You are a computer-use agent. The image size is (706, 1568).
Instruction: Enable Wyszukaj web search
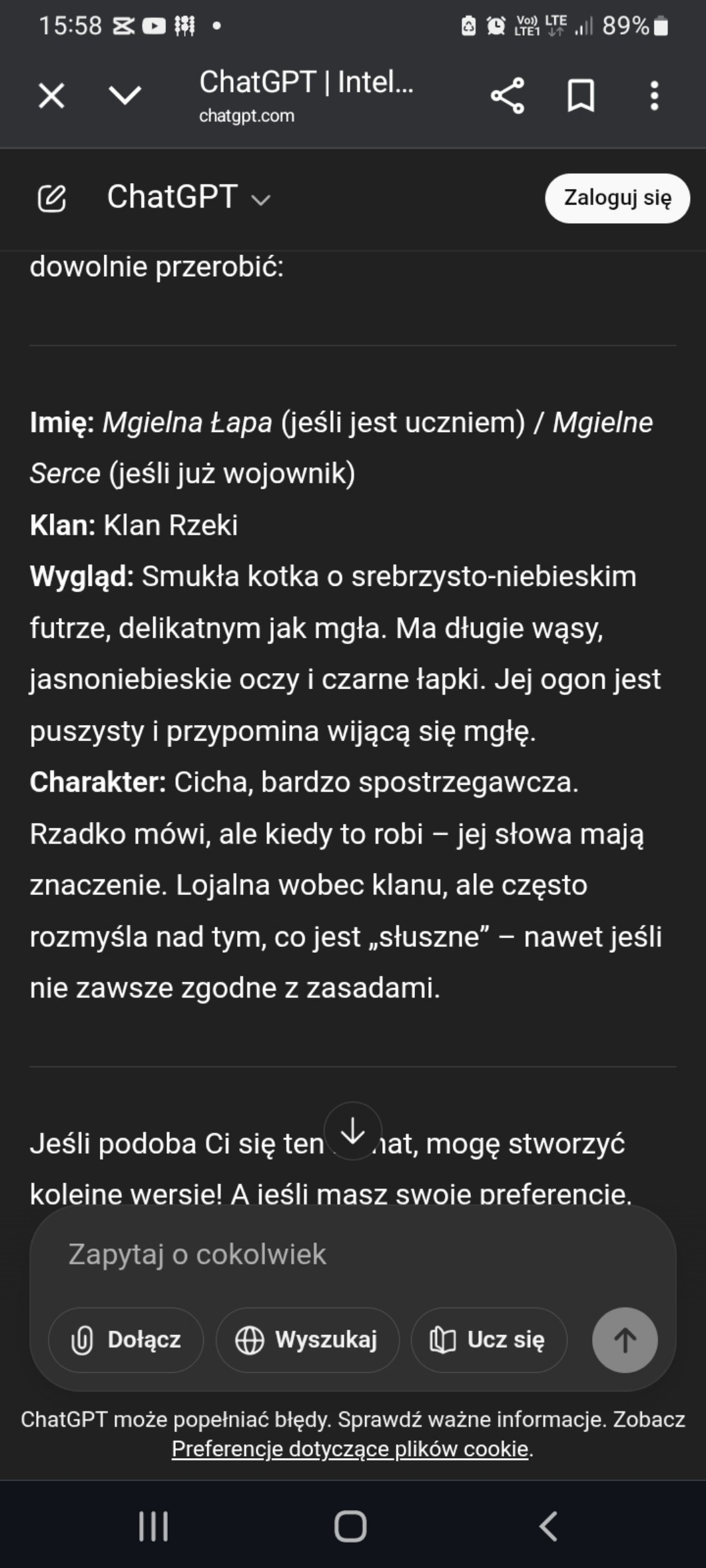point(308,1340)
